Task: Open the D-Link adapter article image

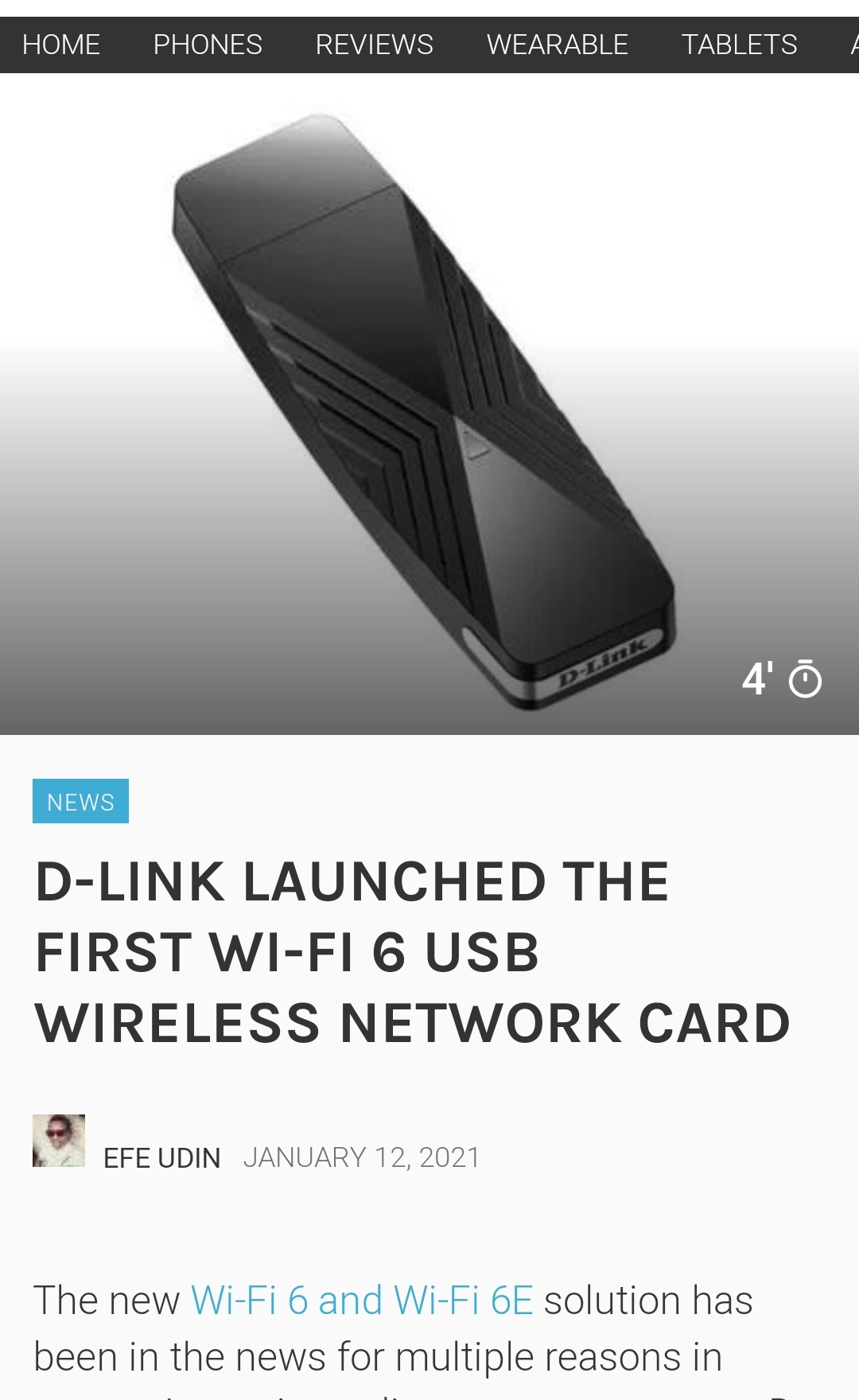Action: tap(429, 404)
